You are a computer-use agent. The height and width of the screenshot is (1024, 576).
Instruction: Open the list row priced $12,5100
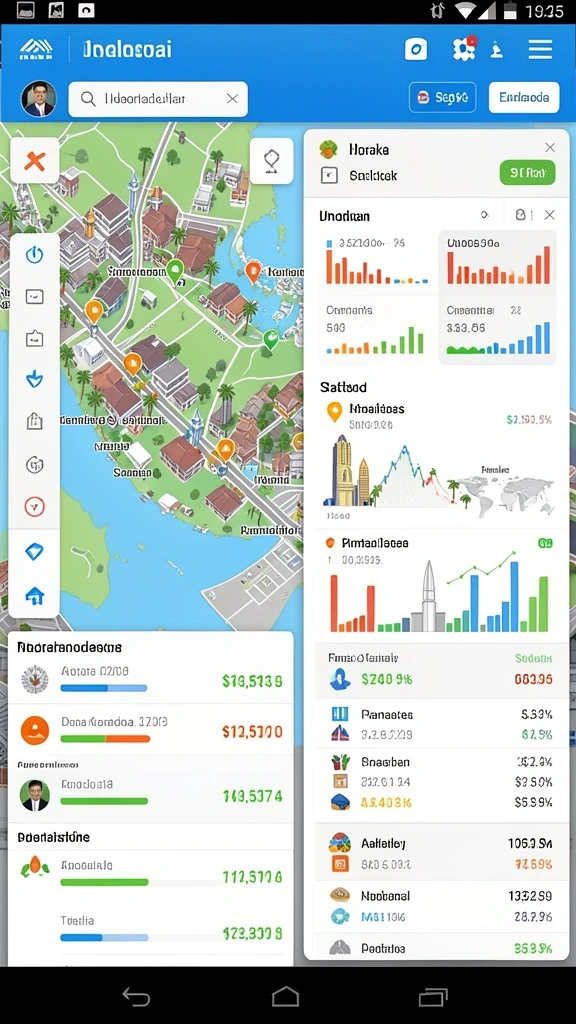point(151,730)
